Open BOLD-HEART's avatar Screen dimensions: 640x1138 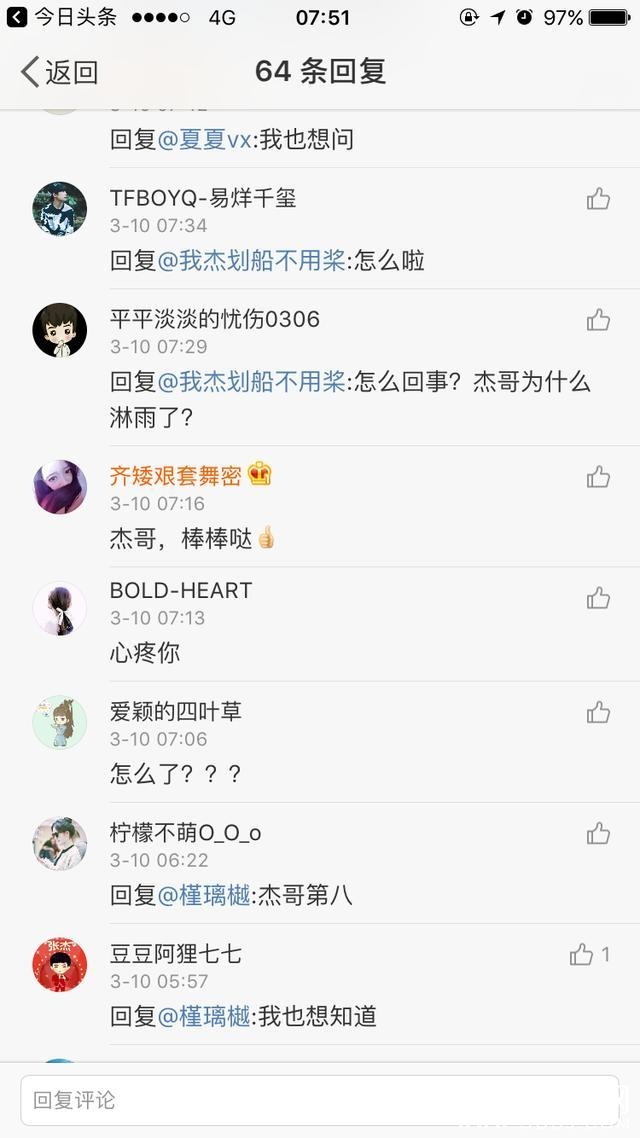click(60, 608)
